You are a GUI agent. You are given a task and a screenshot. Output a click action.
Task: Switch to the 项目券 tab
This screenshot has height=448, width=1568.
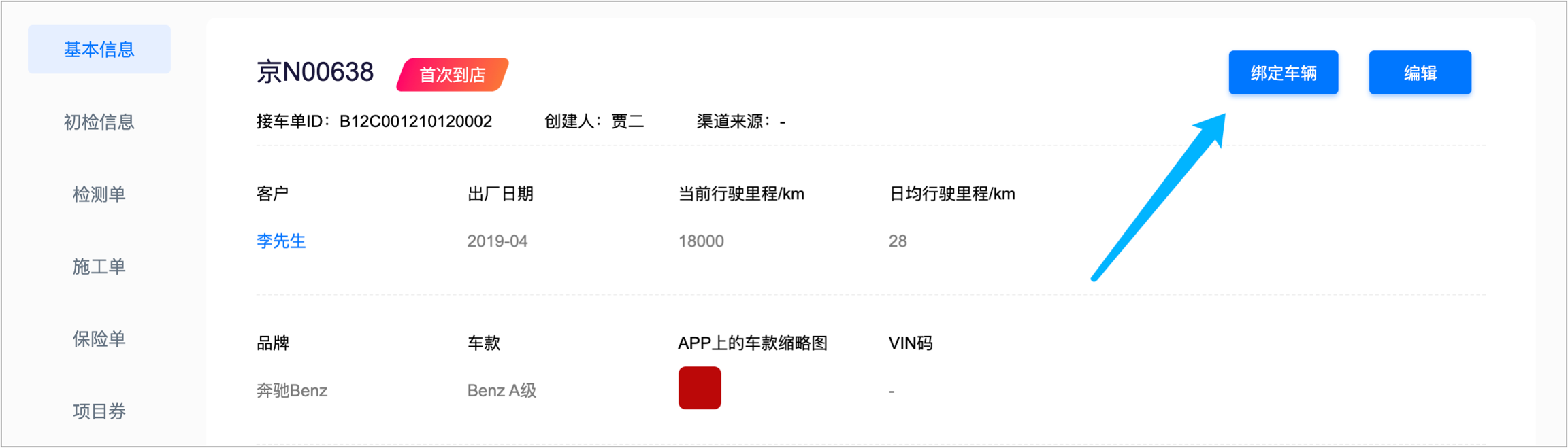(99, 411)
